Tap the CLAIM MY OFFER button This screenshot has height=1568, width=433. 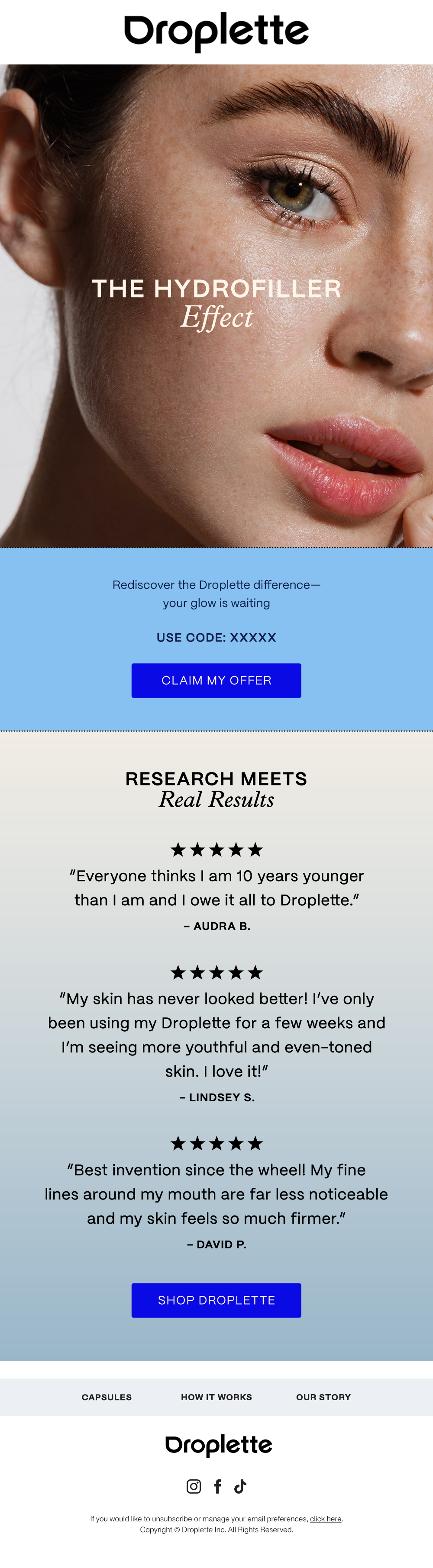coord(216,680)
